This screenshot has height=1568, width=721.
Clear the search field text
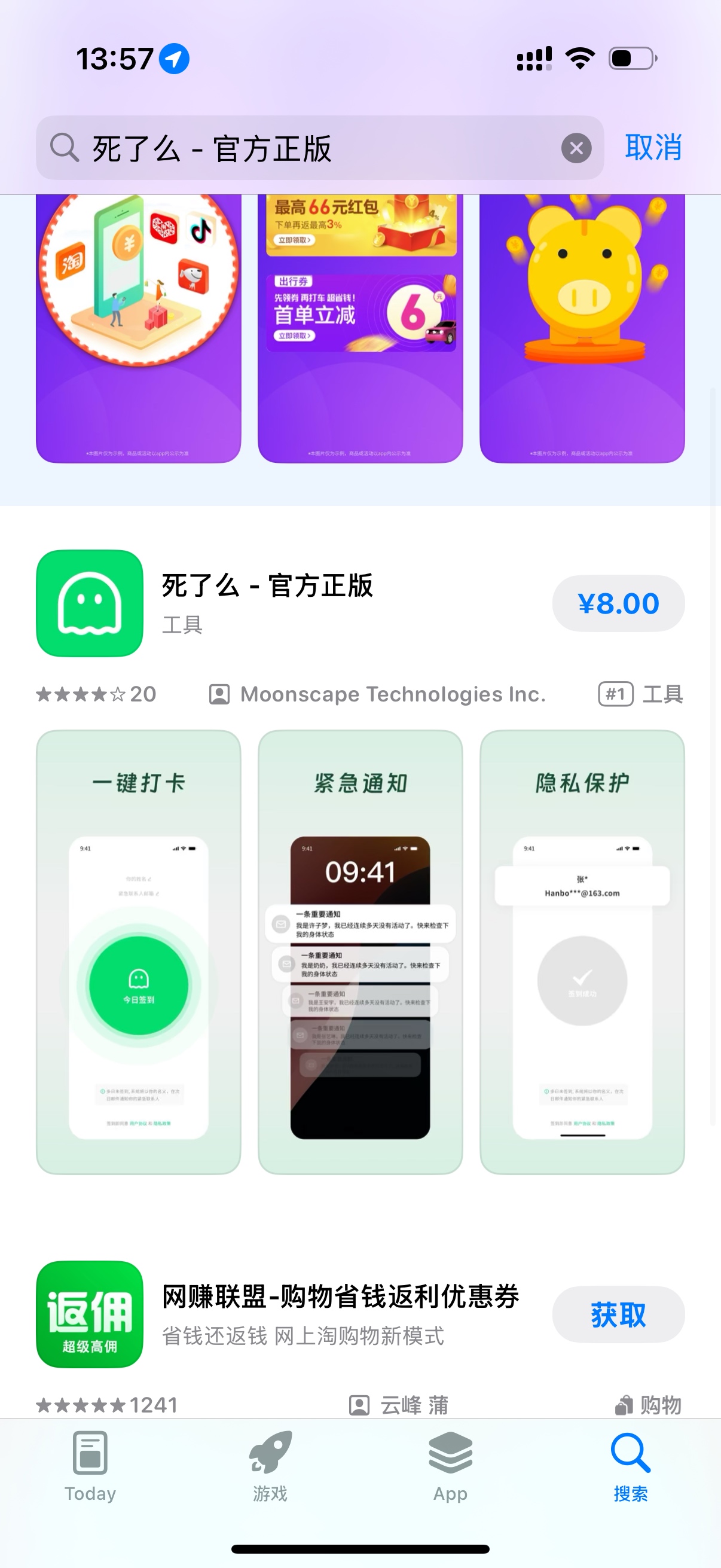(576, 148)
